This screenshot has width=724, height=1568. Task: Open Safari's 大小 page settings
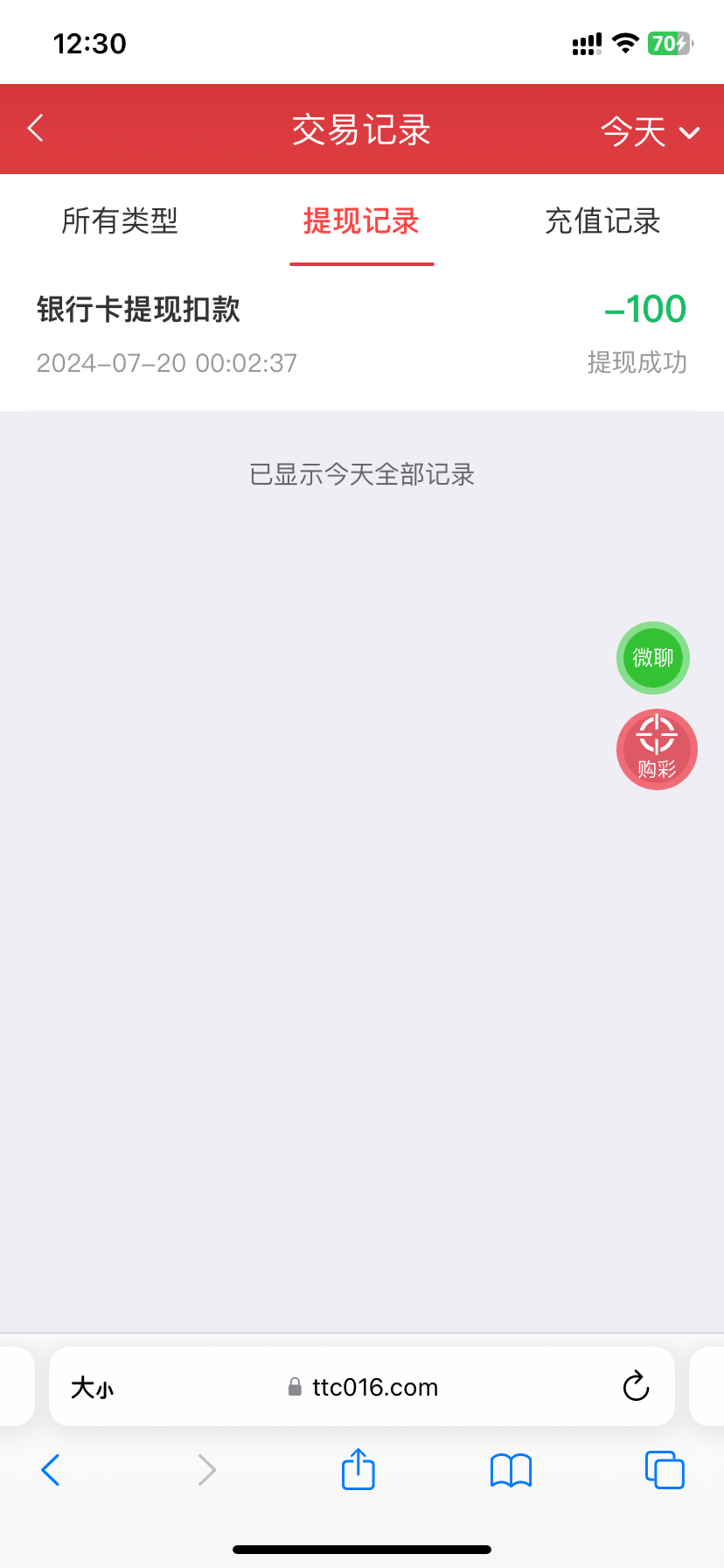(x=92, y=1388)
